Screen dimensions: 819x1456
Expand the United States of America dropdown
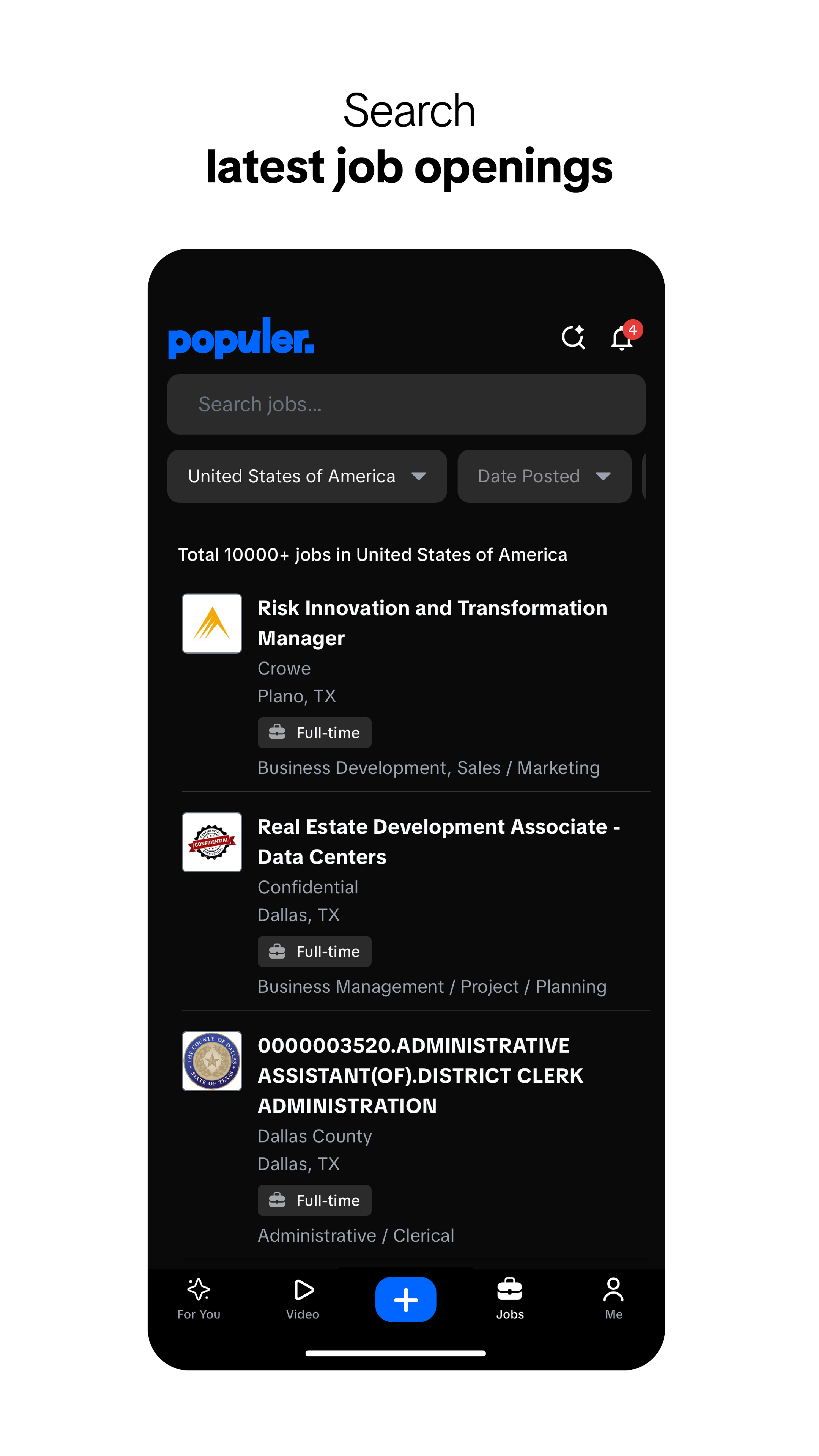(306, 476)
